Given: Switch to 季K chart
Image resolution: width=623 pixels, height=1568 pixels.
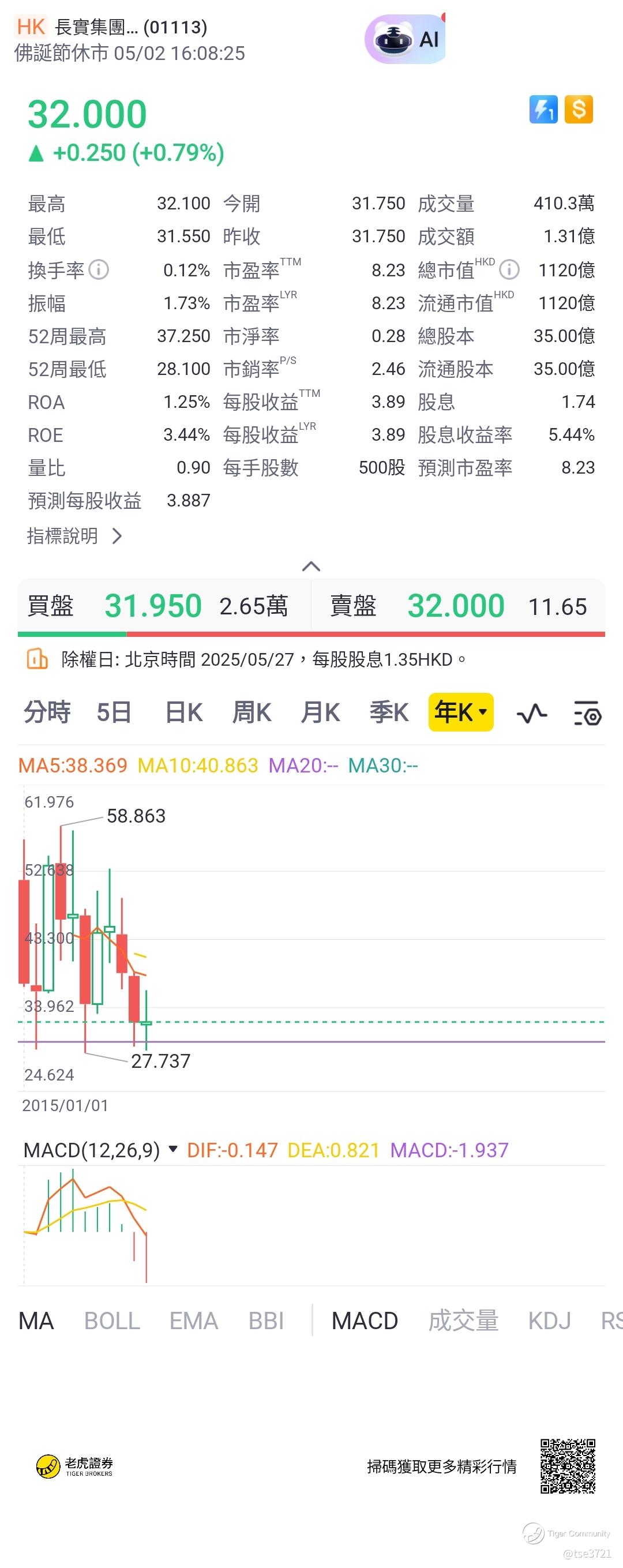Looking at the screenshot, I should 389,712.
